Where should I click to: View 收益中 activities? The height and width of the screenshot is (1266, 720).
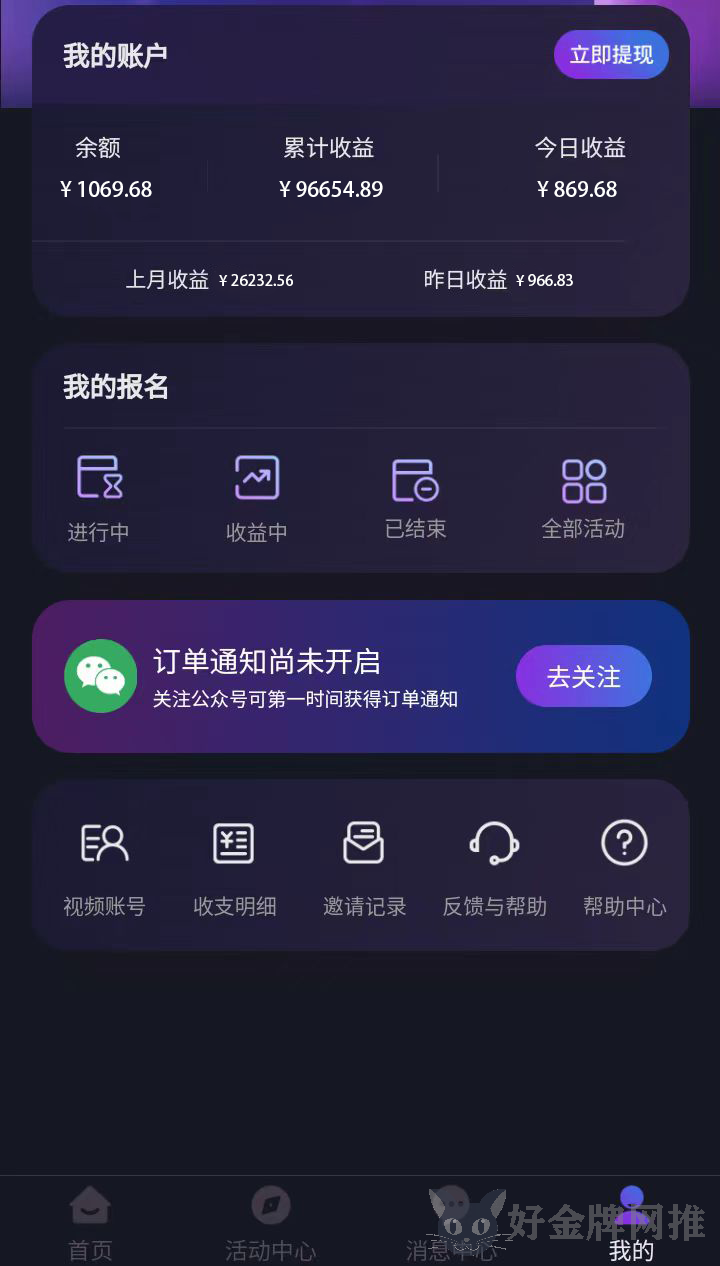257,499
